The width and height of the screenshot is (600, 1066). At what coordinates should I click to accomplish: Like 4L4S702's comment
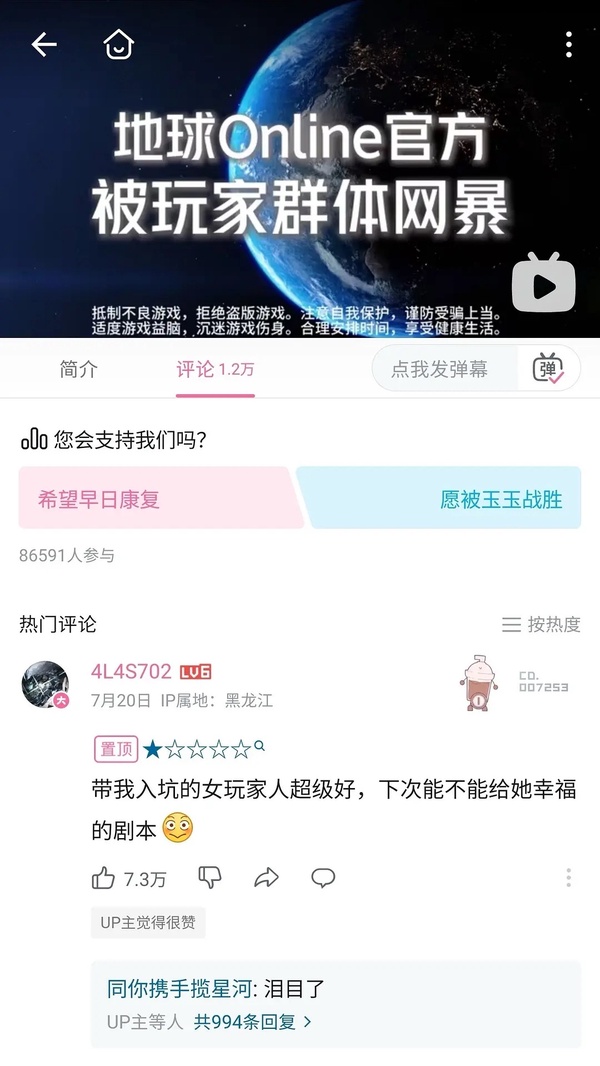(x=104, y=878)
